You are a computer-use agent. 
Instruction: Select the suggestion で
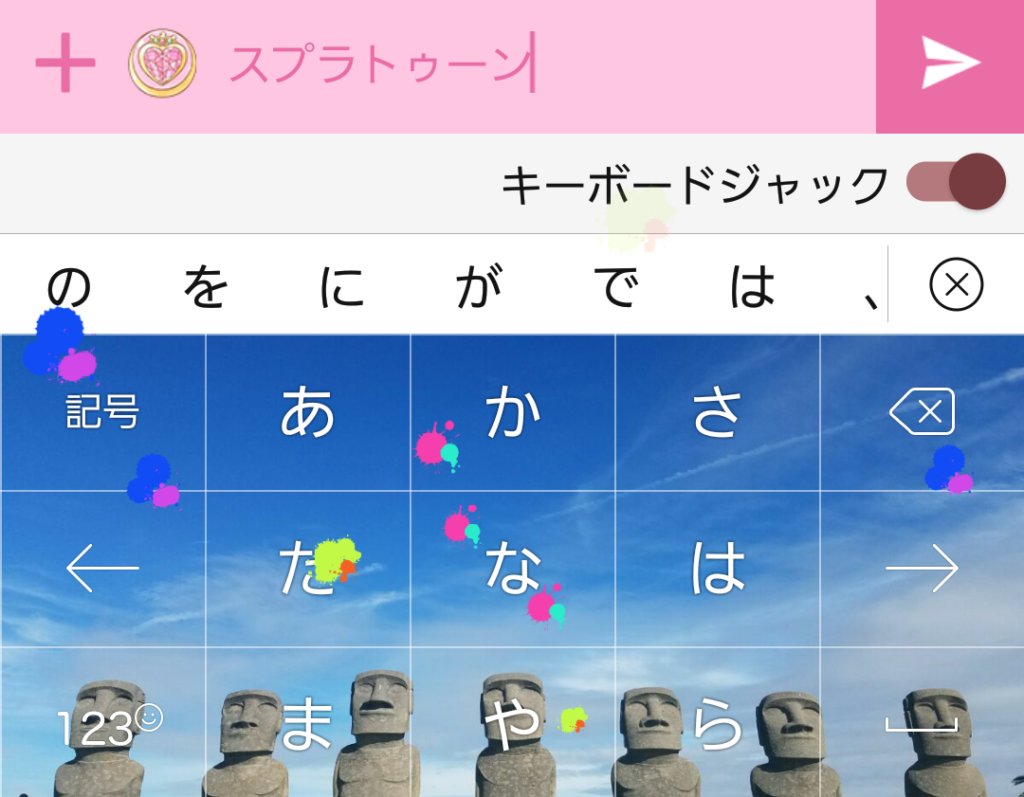point(615,287)
